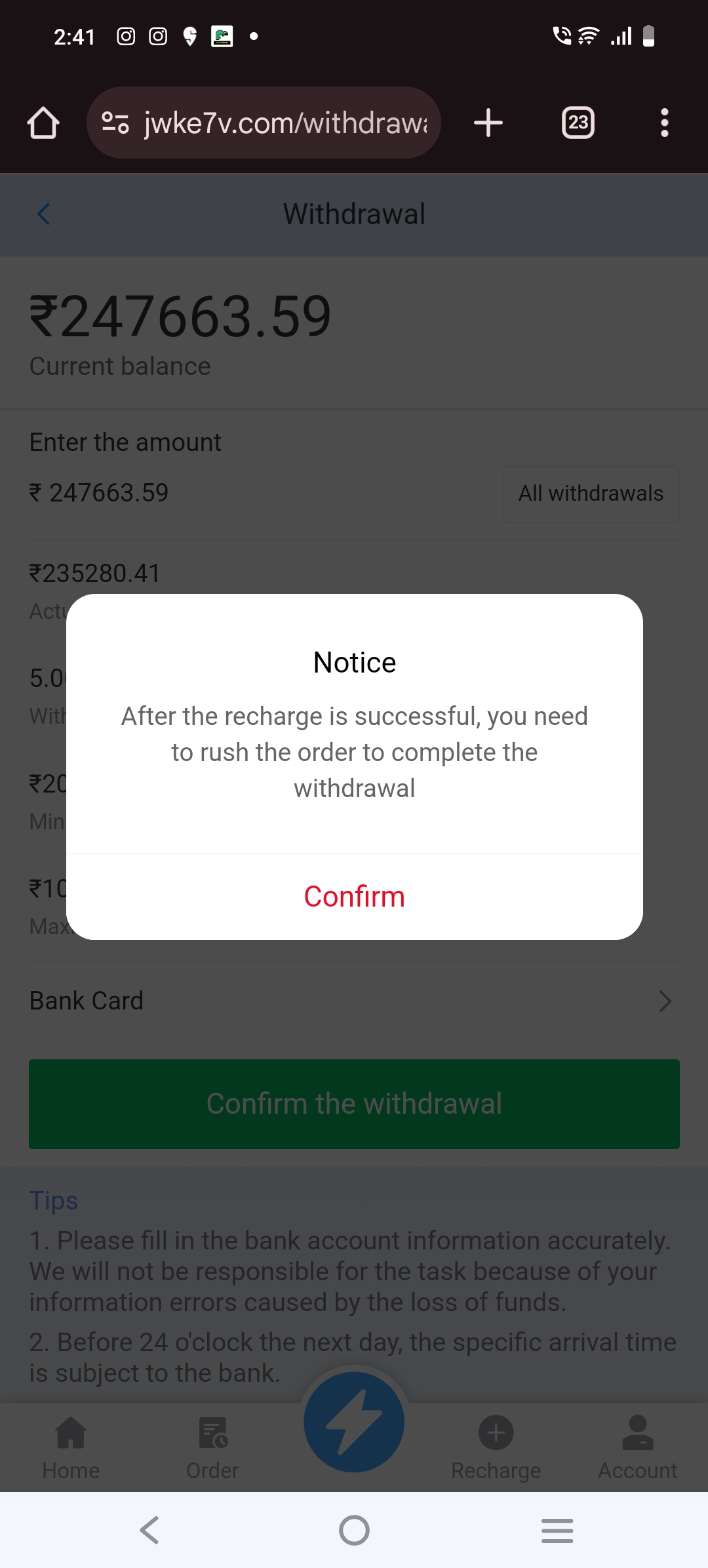Viewport: 708px width, 1568px height.
Task: Select All withdrawals
Action: click(591, 494)
